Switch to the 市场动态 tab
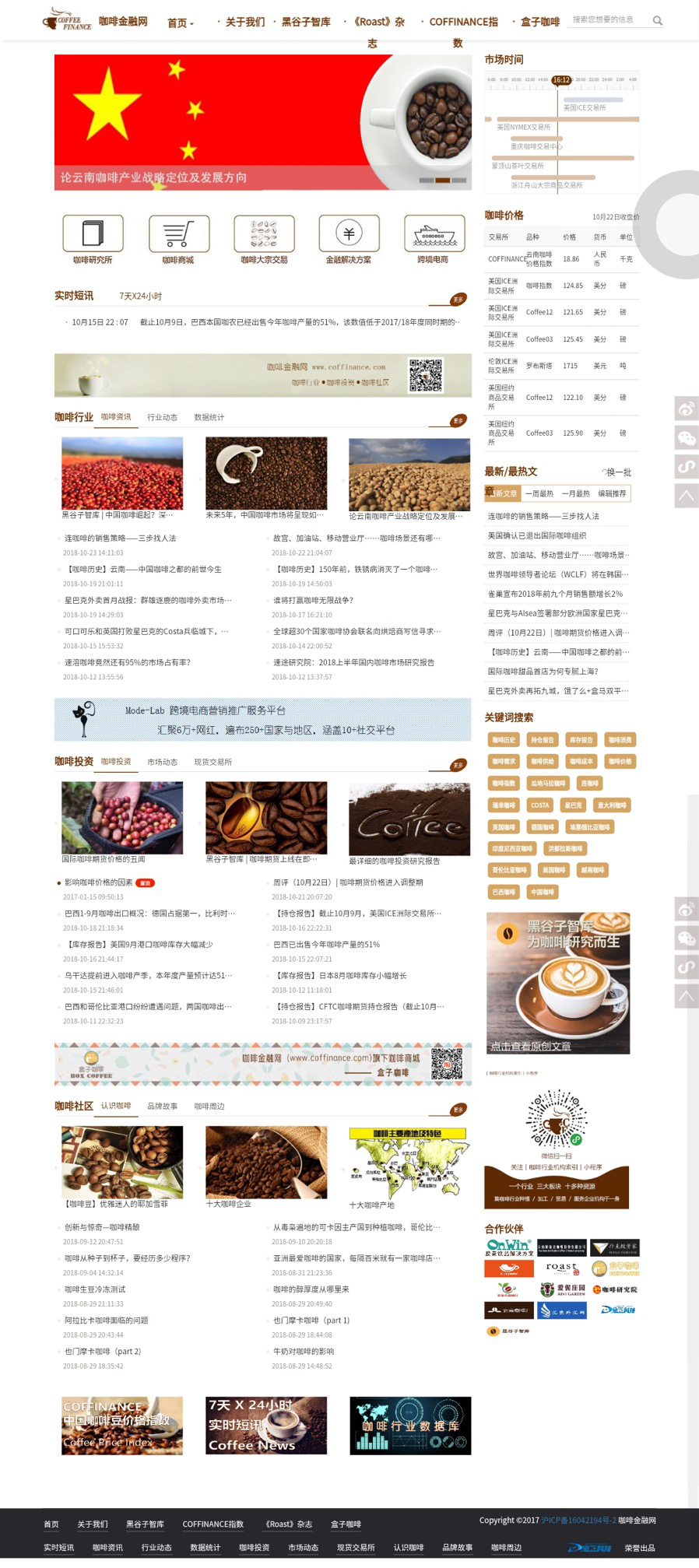Image resolution: width=699 pixels, height=1568 pixels. click(x=162, y=763)
